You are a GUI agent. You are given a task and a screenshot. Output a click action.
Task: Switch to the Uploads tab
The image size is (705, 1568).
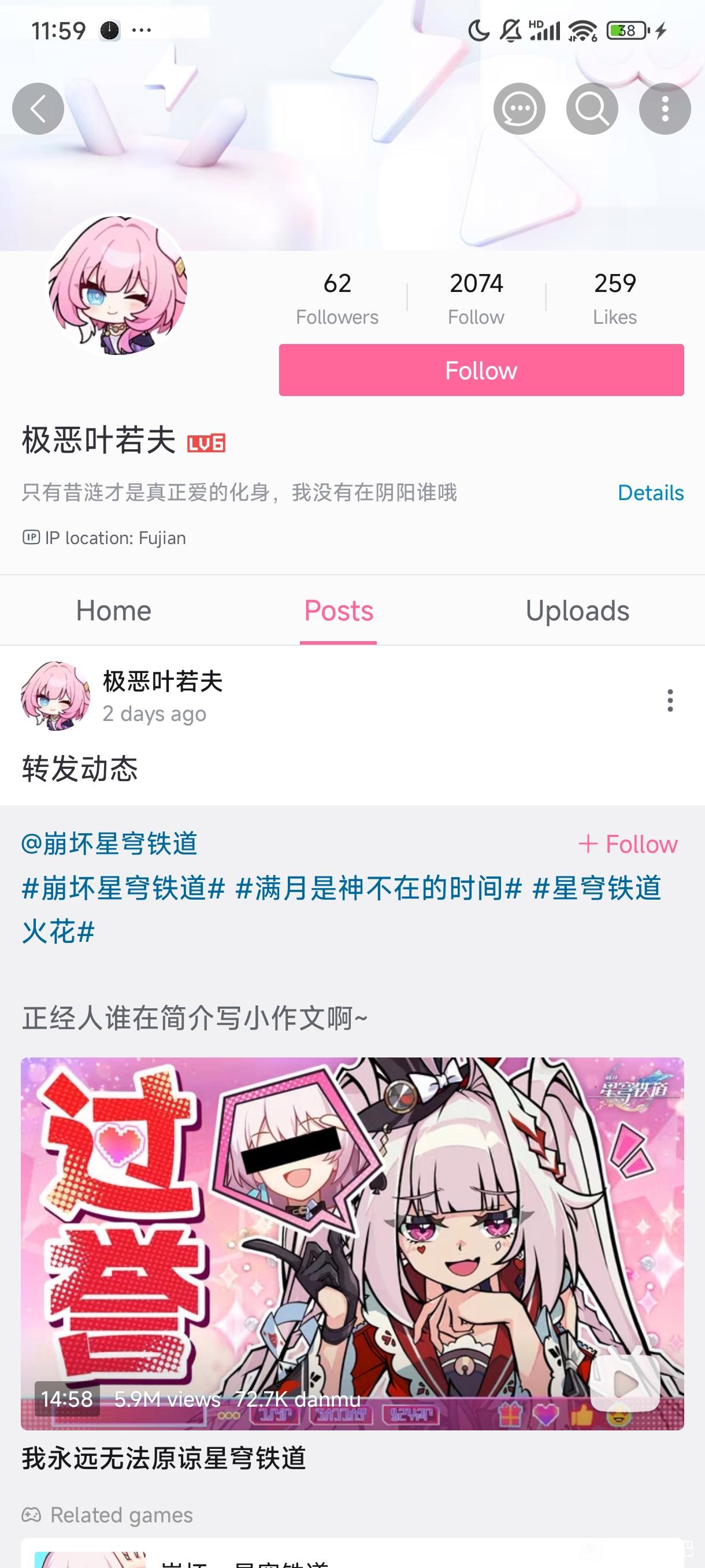(x=577, y=611)
